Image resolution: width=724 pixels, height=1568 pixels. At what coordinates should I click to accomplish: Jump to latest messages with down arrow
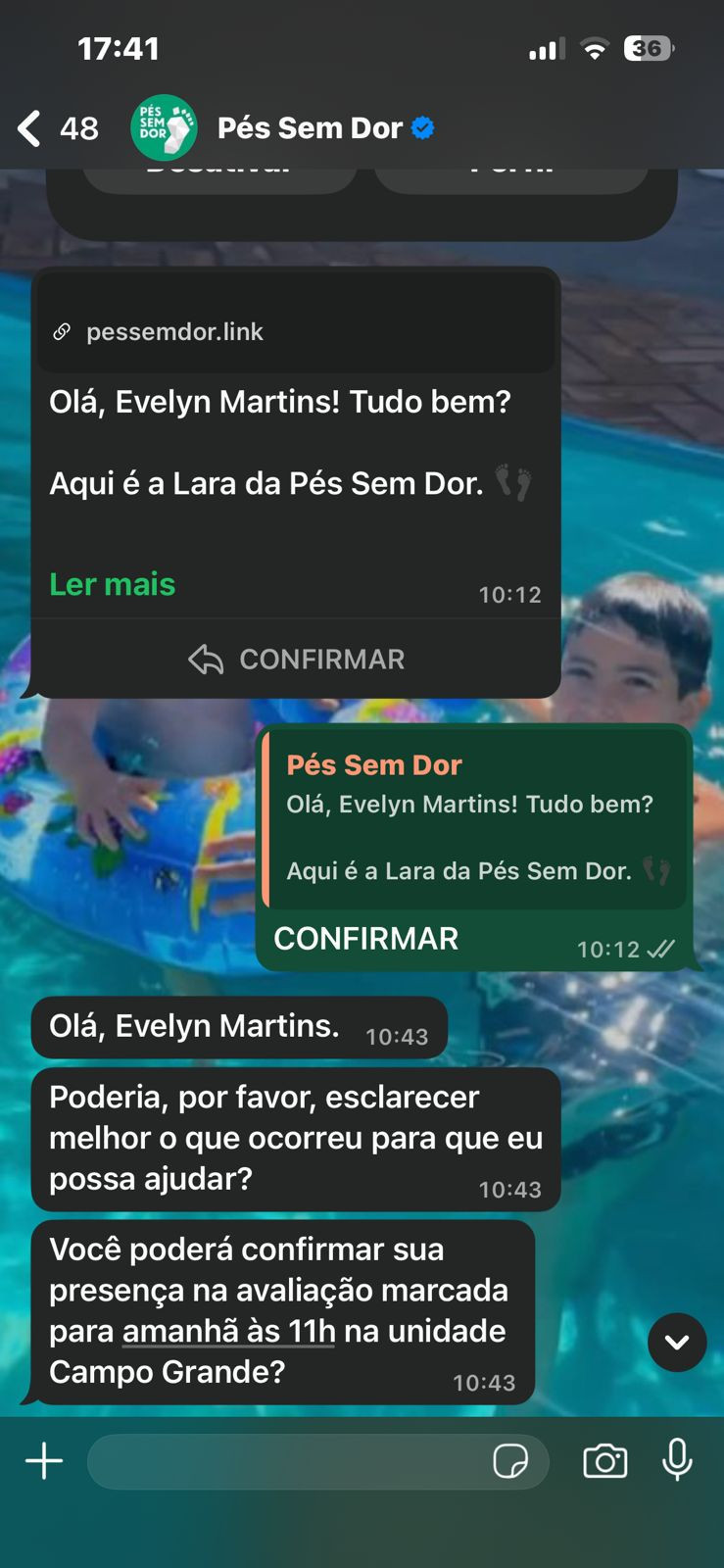[677, 1343]
